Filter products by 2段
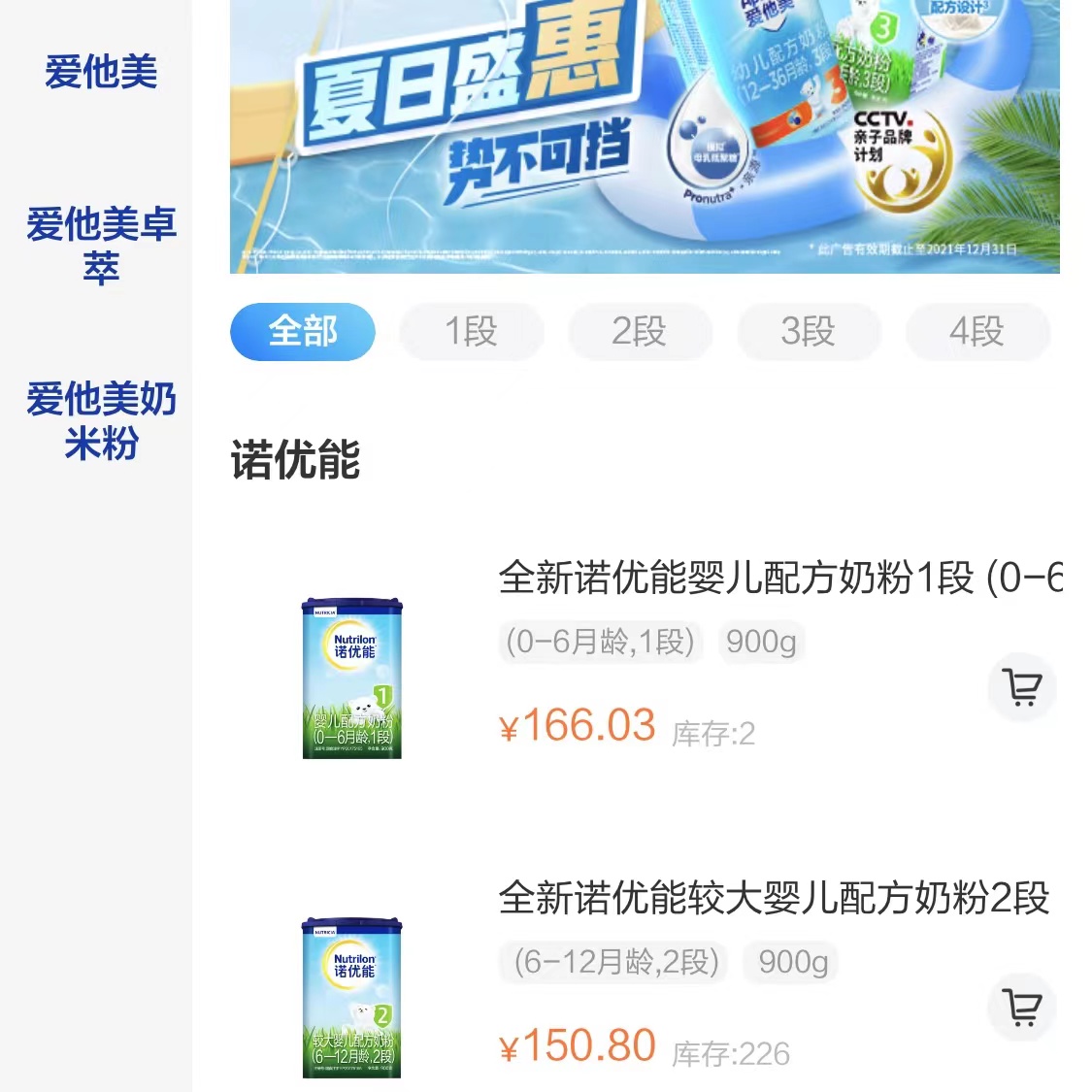Image resolution: width=1092 pixels, height=1092 pixels. [639, 332]
